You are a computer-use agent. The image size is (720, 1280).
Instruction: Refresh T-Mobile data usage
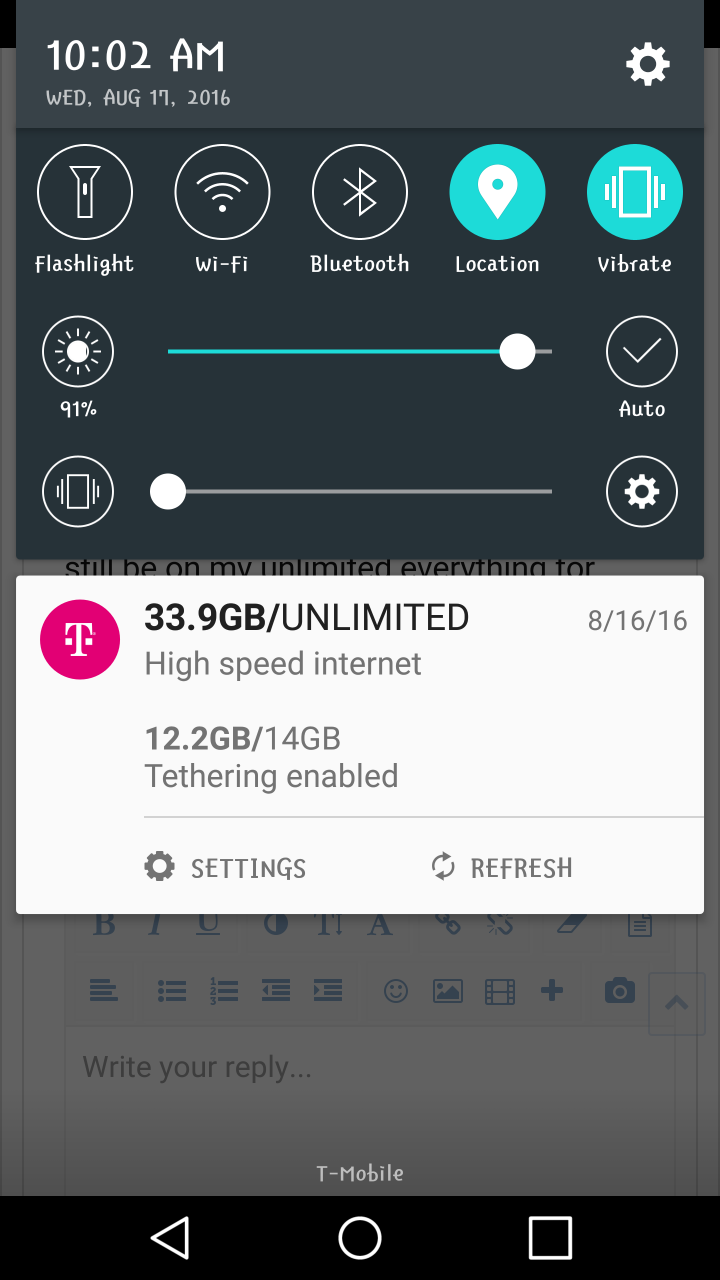(x=502, y=867)
